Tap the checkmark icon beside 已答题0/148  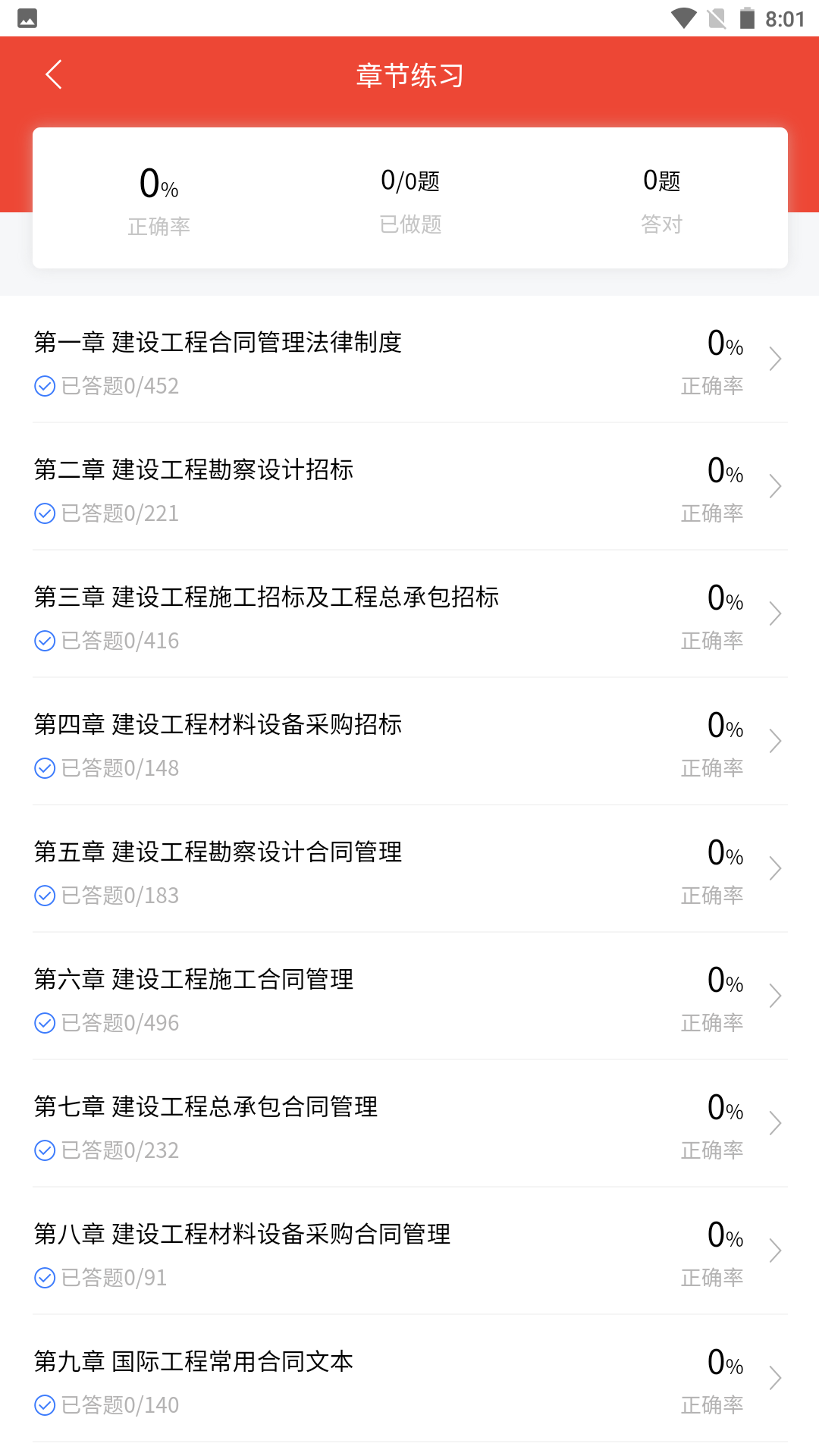coord(44,768)
